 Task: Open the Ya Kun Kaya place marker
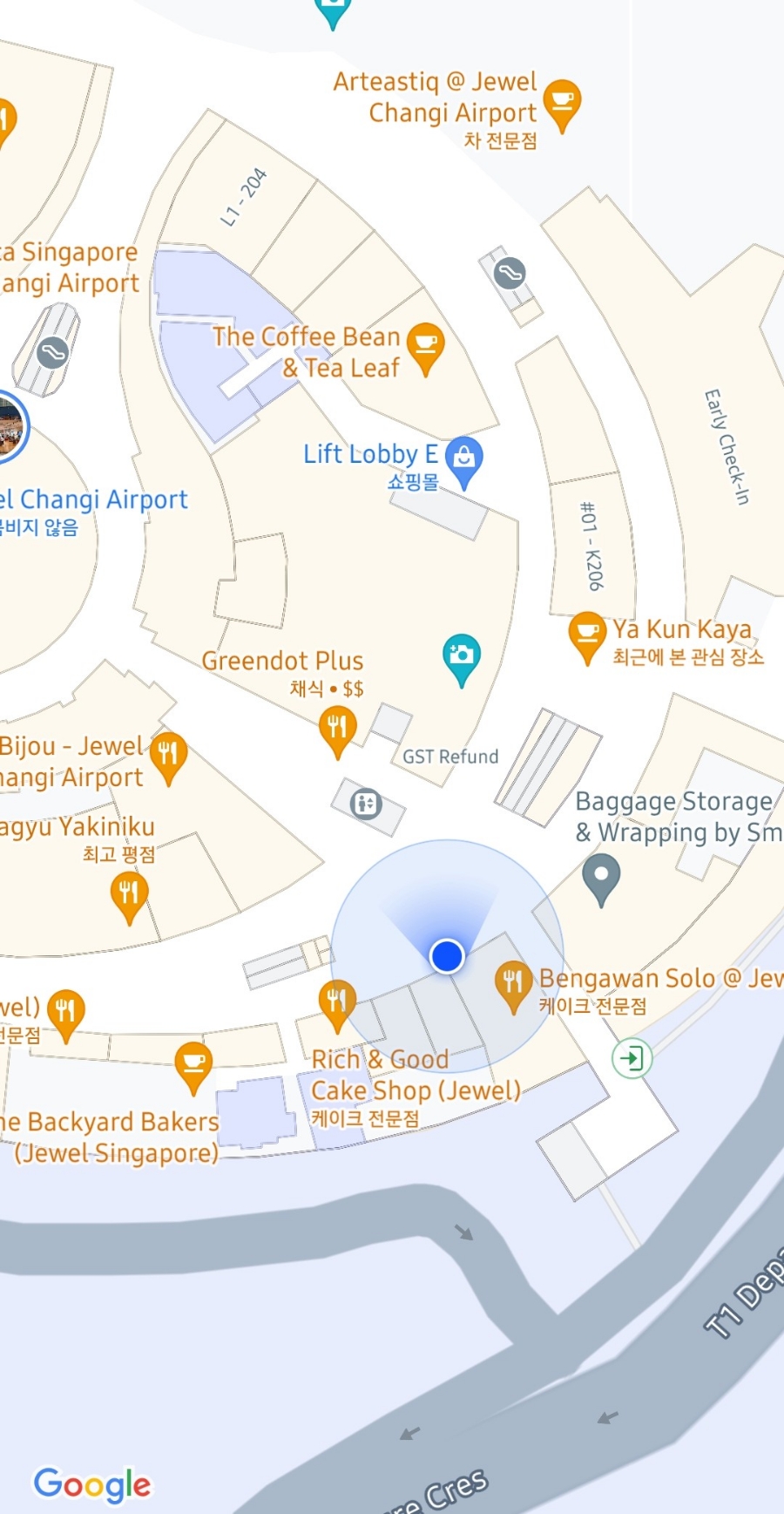point(587,635)
